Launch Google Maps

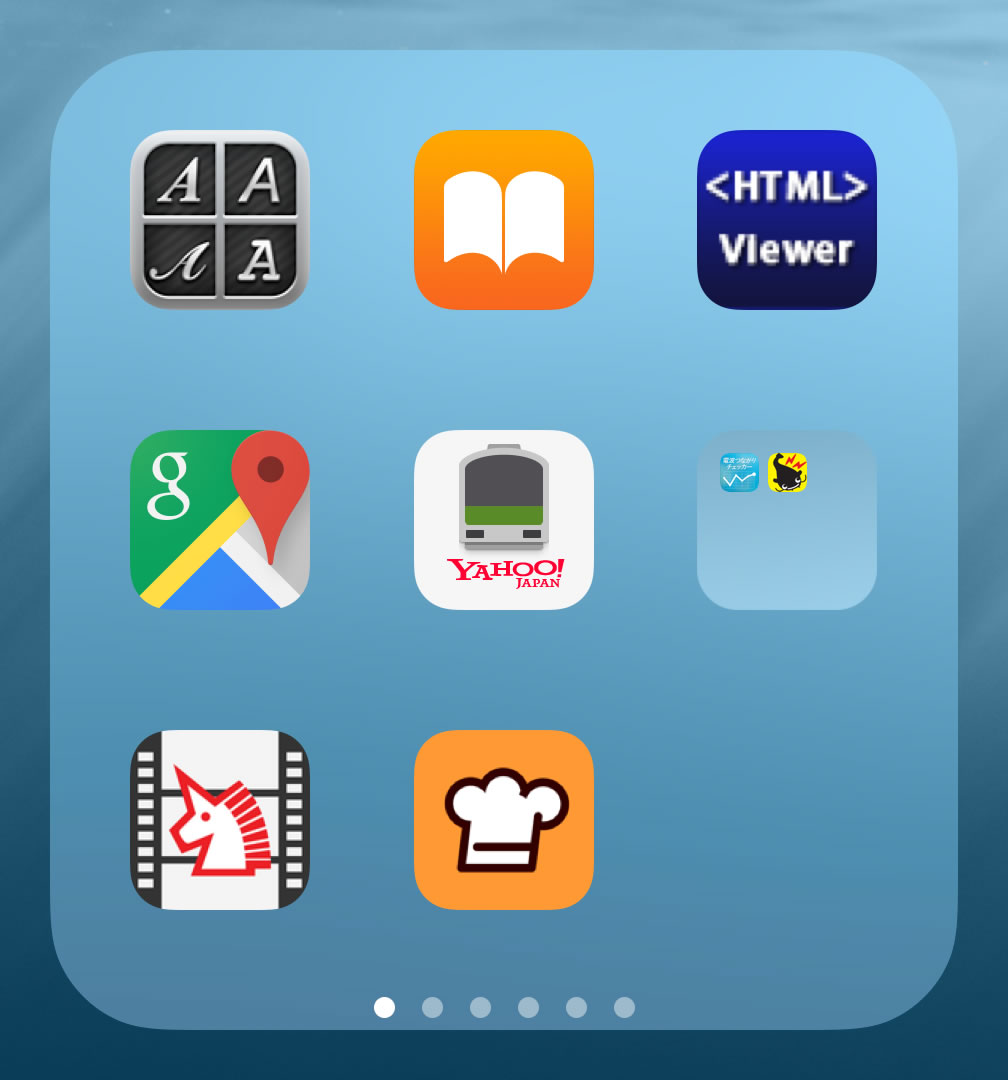coord(220,520)
